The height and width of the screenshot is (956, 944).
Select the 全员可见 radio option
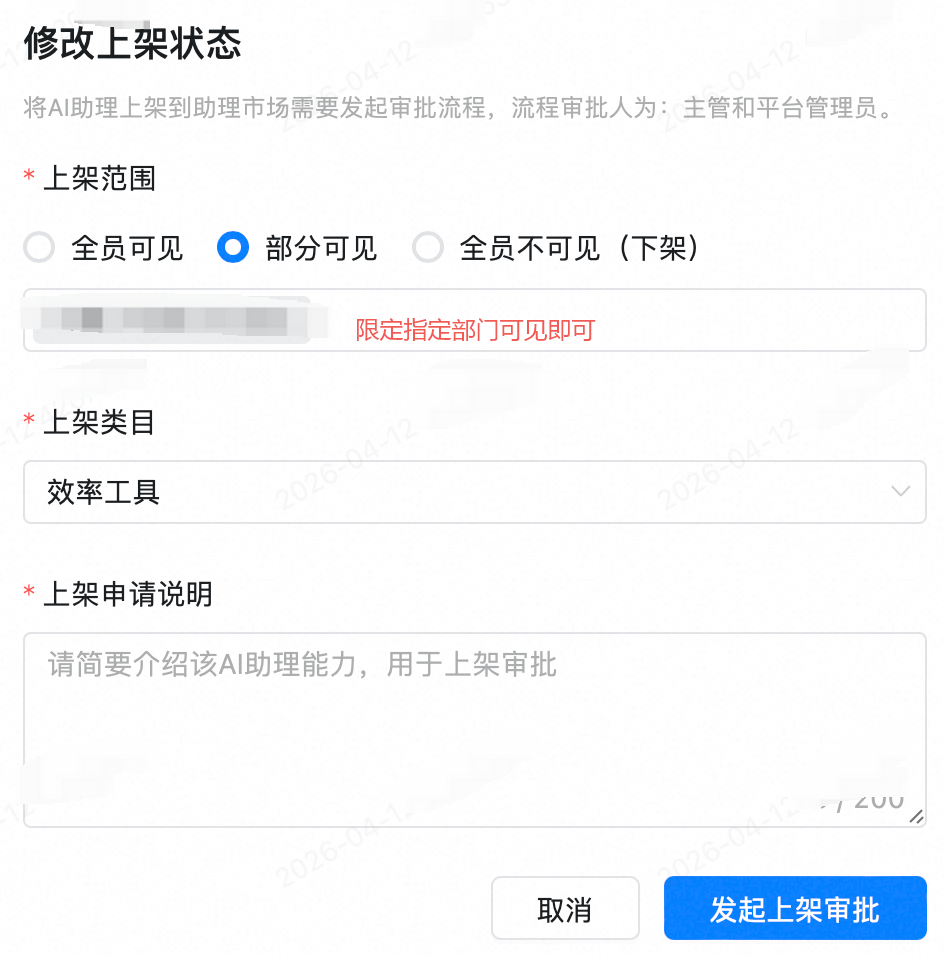(x=39, y=248)
